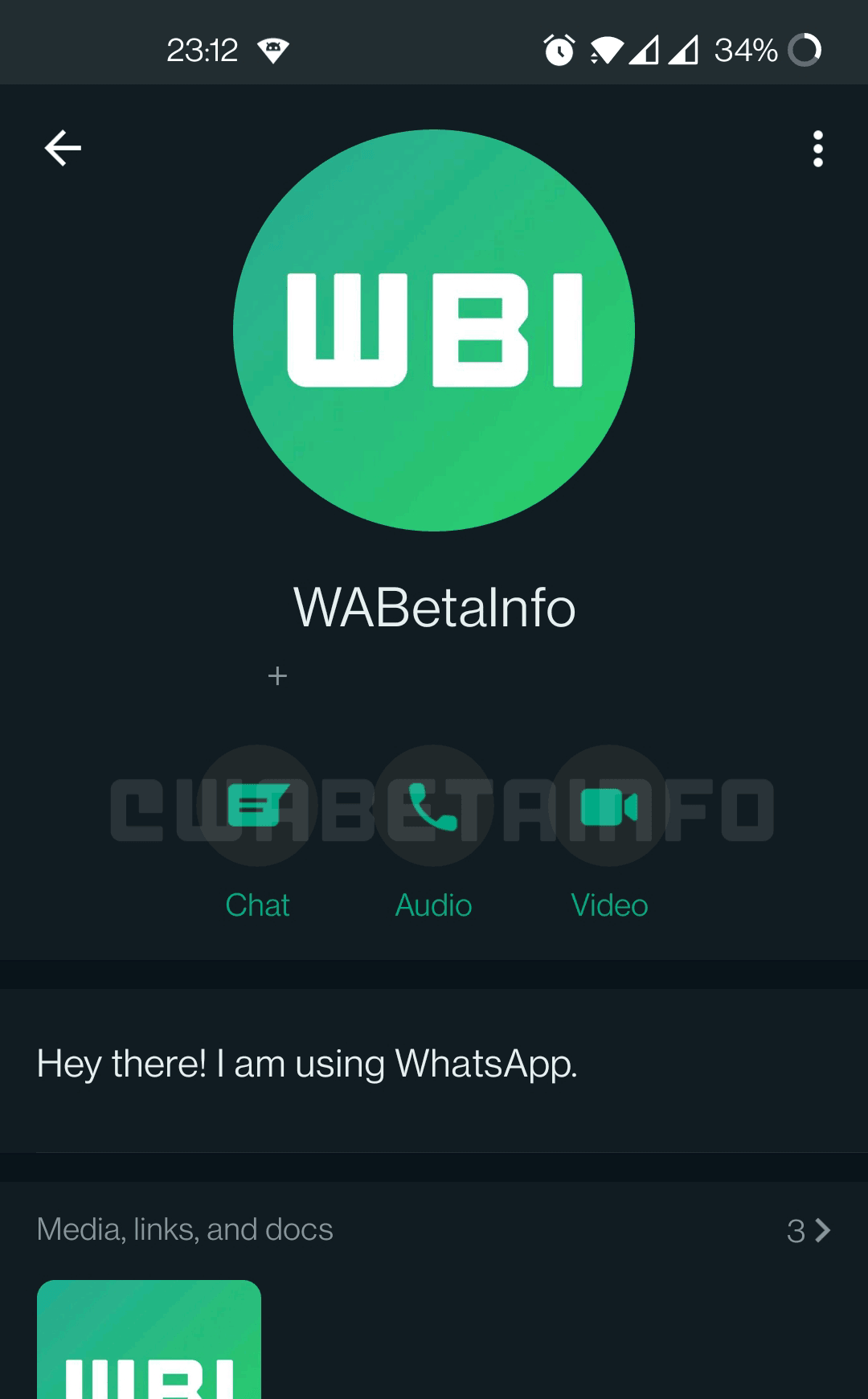
Task: View the WBI profile picture
Action: point(434,330)
